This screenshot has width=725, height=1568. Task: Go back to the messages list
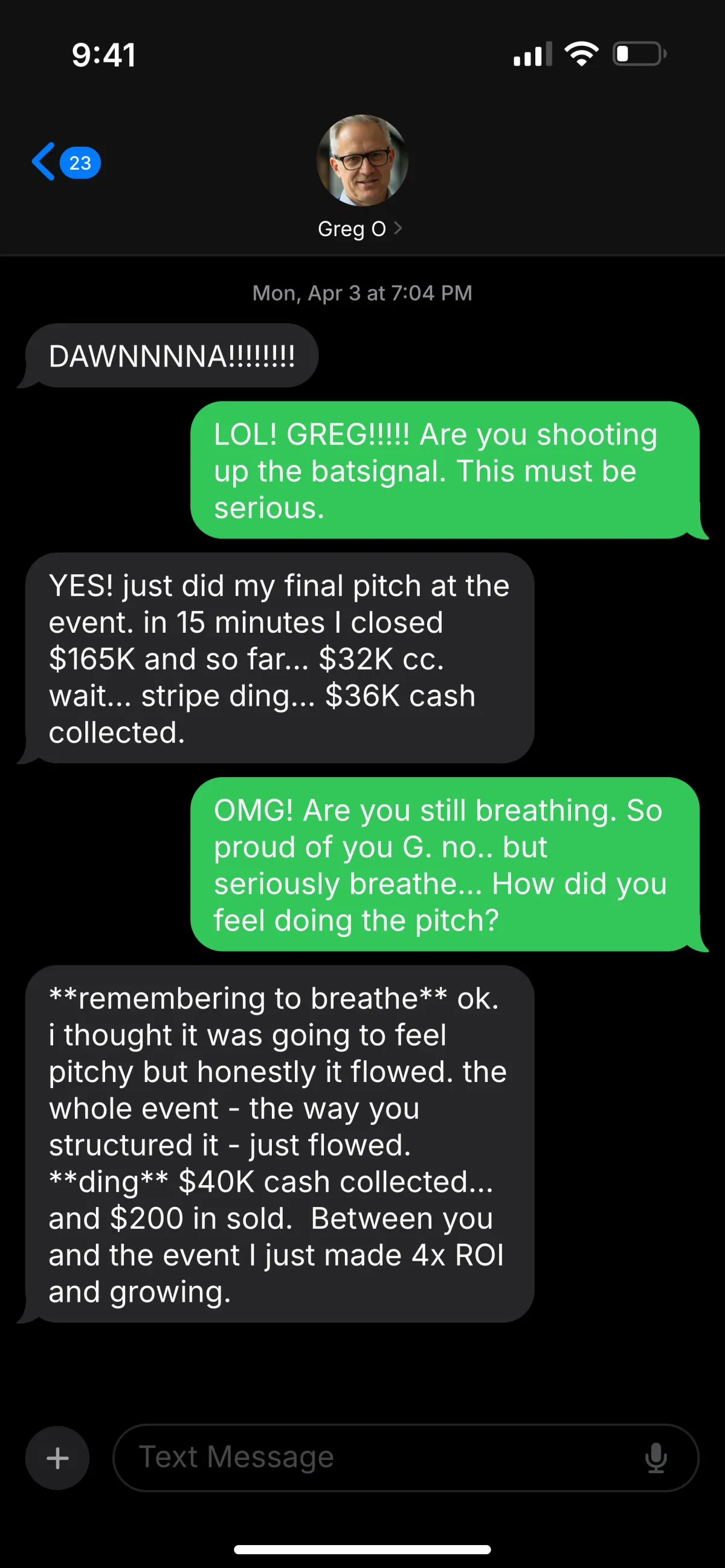66,162
